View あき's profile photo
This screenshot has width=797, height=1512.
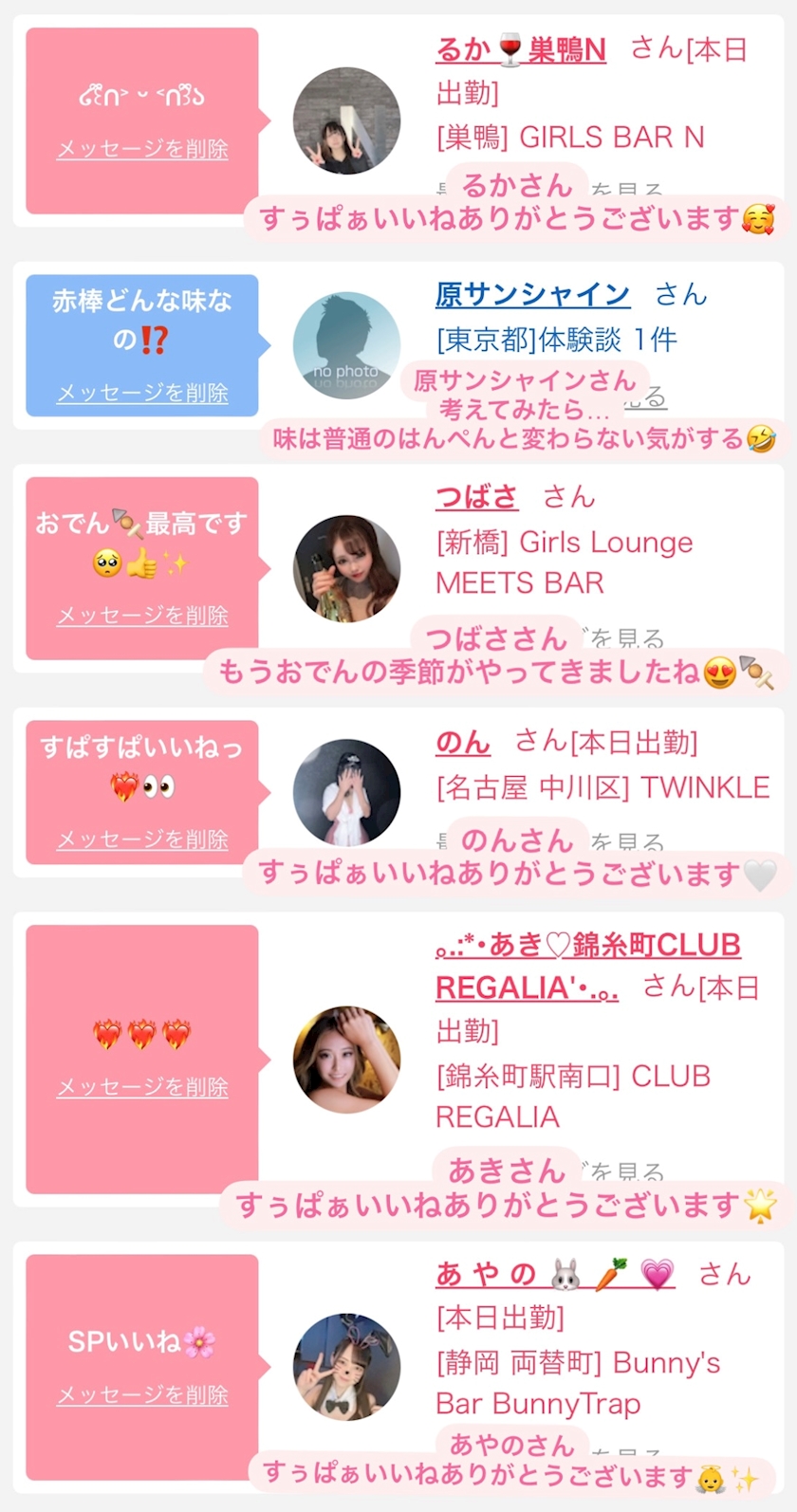(346, 1060)
